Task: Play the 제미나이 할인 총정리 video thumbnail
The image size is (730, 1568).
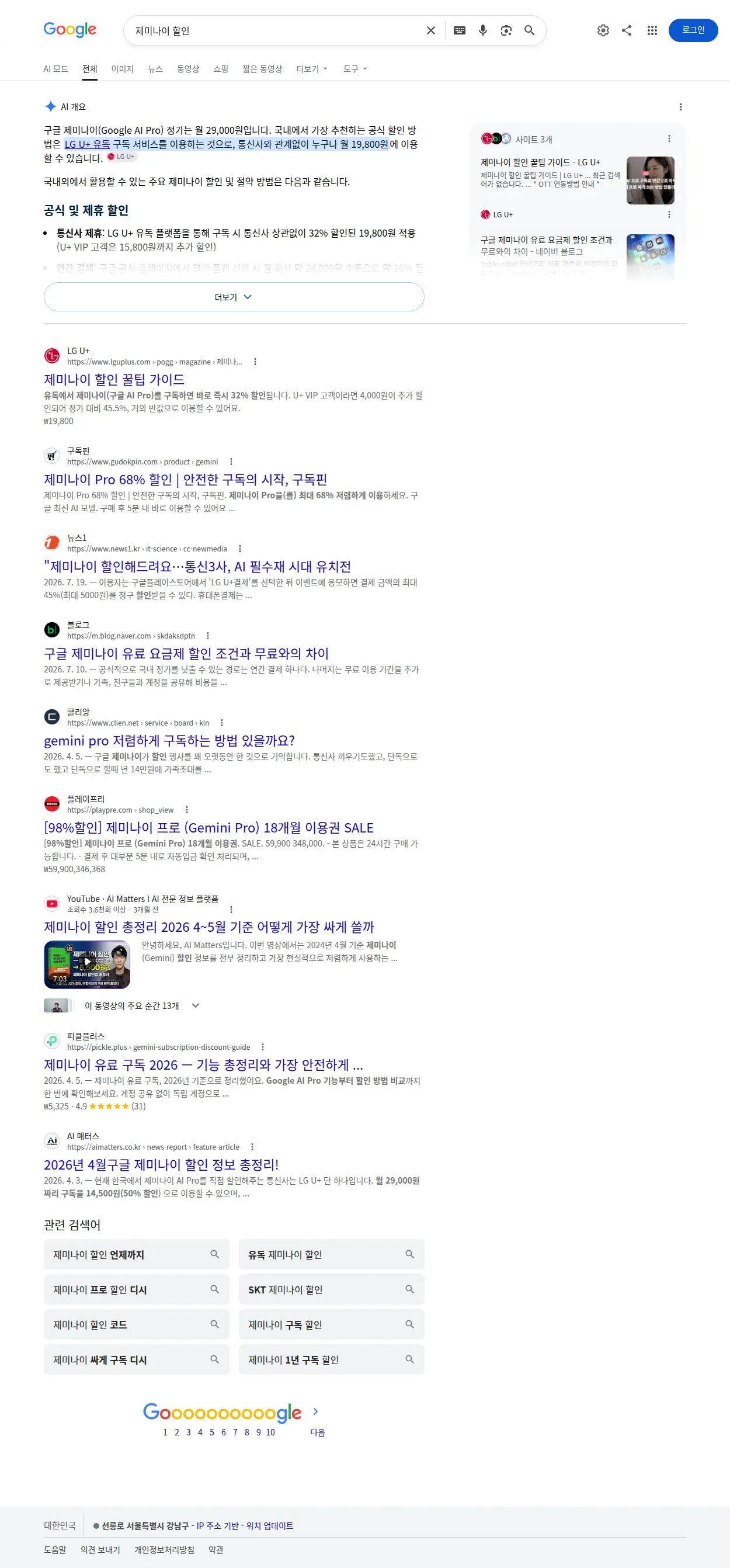Action: pyautogui.click(x=87, y=964)
